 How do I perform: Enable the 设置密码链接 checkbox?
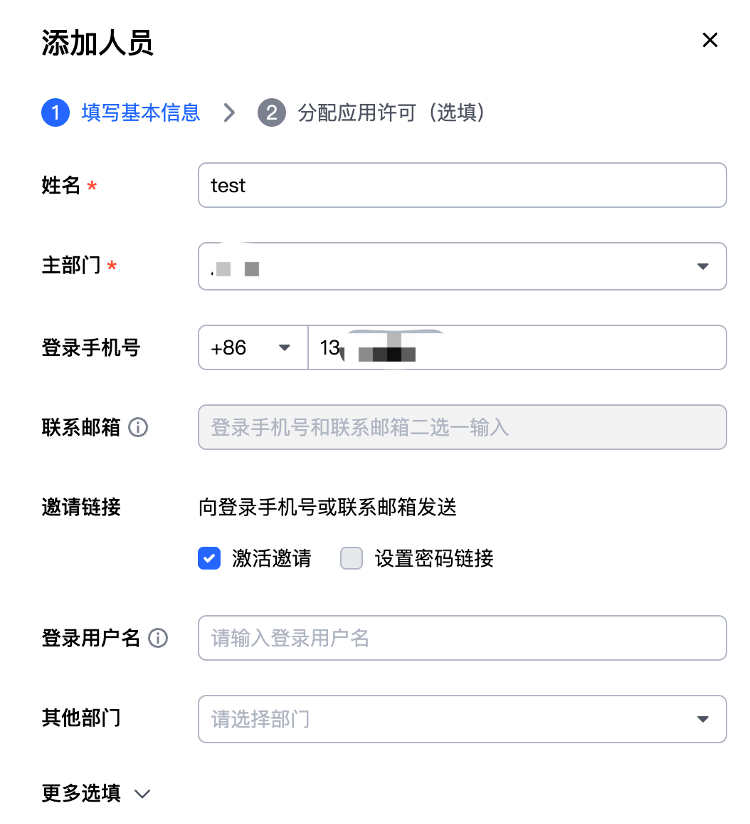[x=351, y=558]
